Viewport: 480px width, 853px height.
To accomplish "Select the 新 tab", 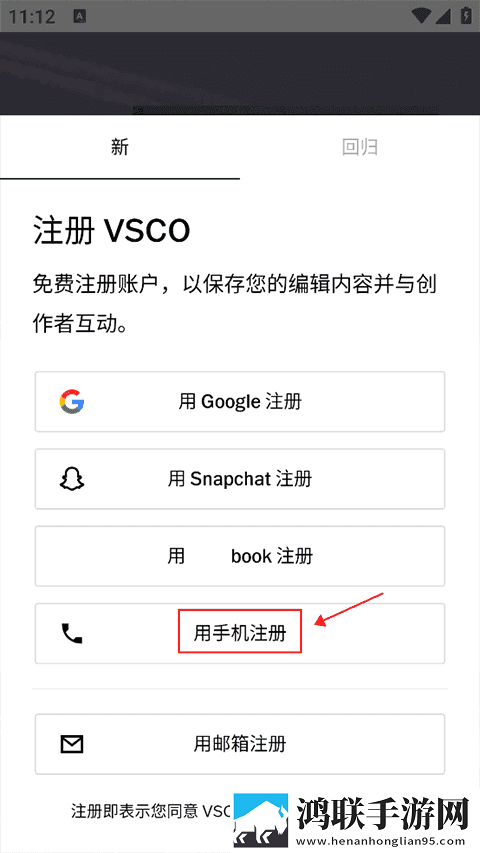I will tap(120, 147).
